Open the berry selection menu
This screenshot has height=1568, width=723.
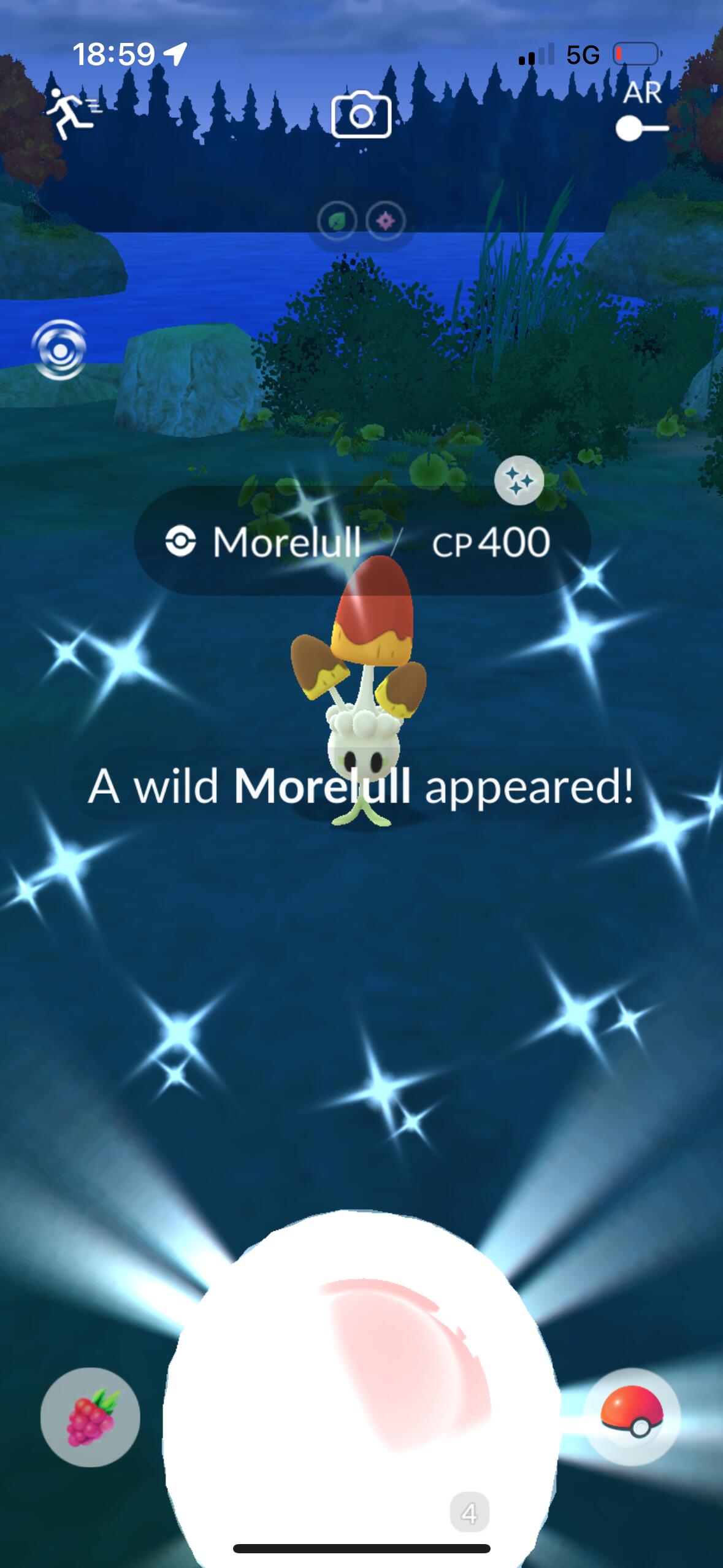coord(90,1418)
